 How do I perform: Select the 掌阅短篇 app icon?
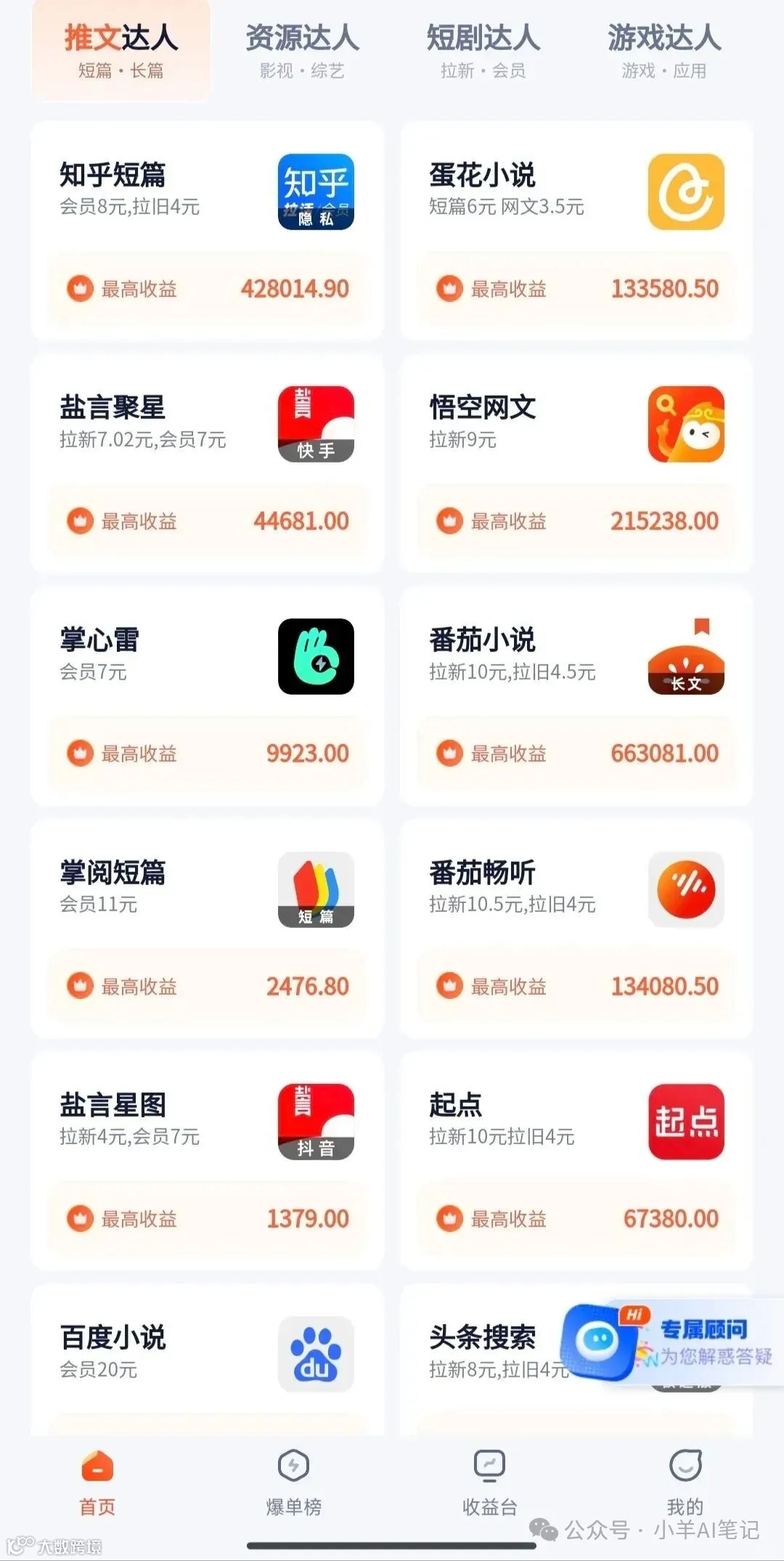(x=315, y=889)
